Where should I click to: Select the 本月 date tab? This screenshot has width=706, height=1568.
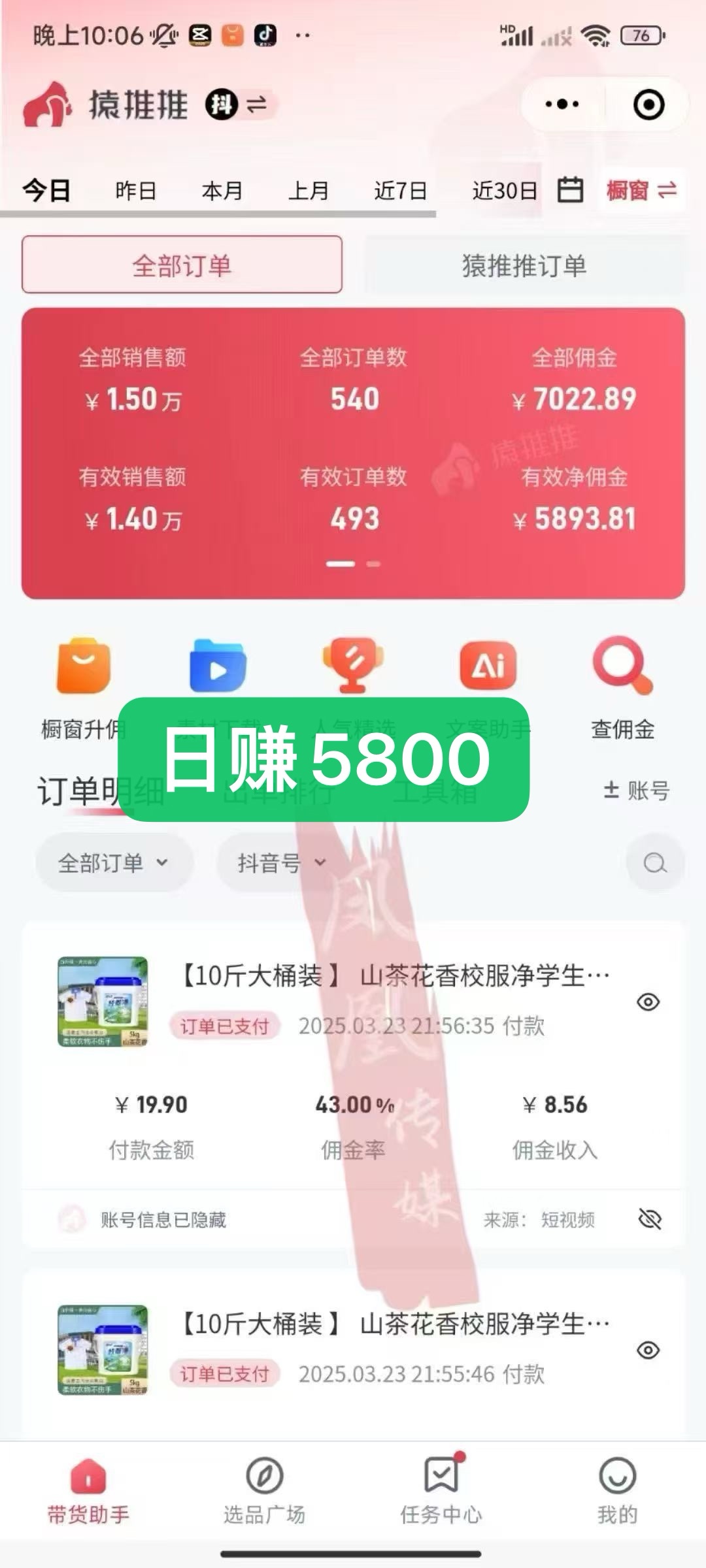point(222,191)
